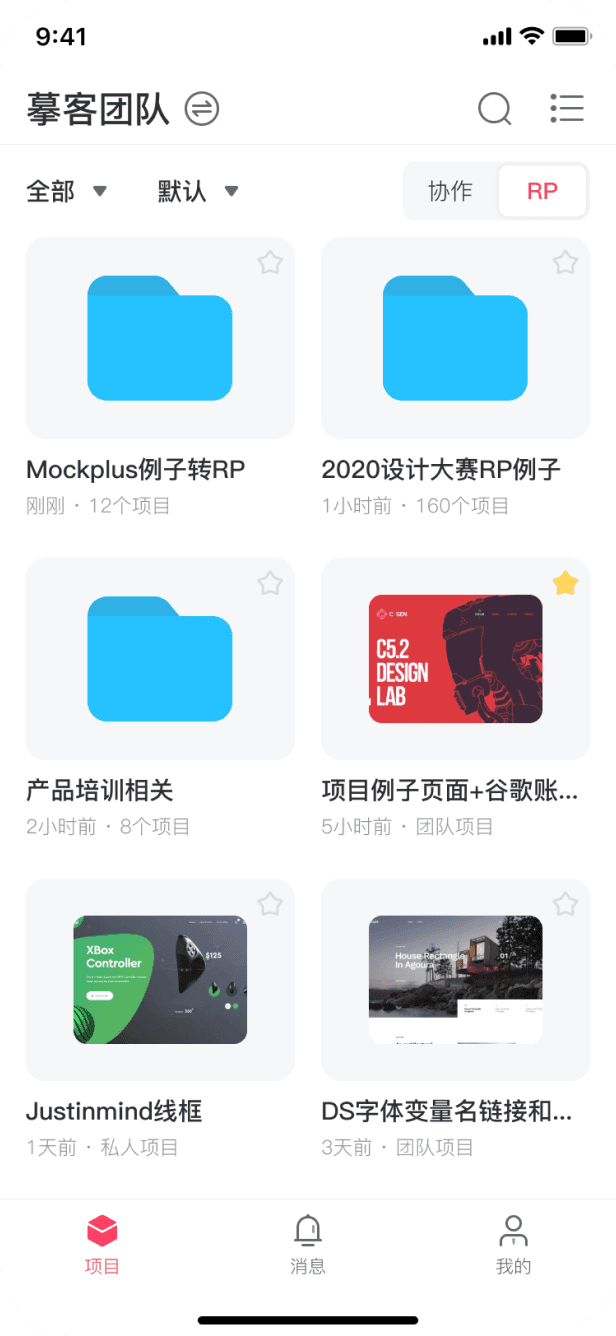Star the Justinmind线框 project
The height and width of the screenshot is (1336, 616).
point(270,905)
